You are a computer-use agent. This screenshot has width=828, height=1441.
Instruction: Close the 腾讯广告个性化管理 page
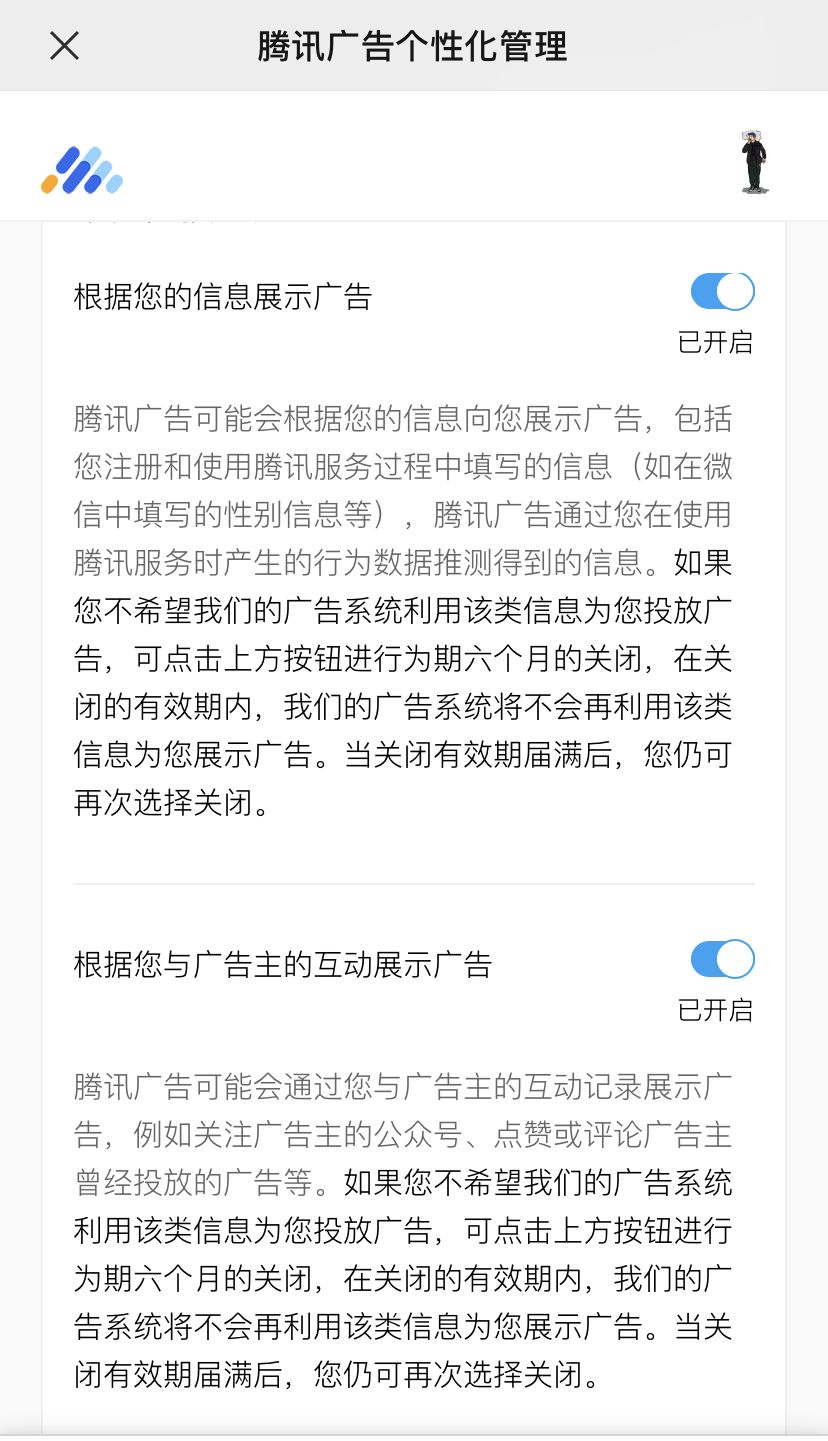coord(64,46)
